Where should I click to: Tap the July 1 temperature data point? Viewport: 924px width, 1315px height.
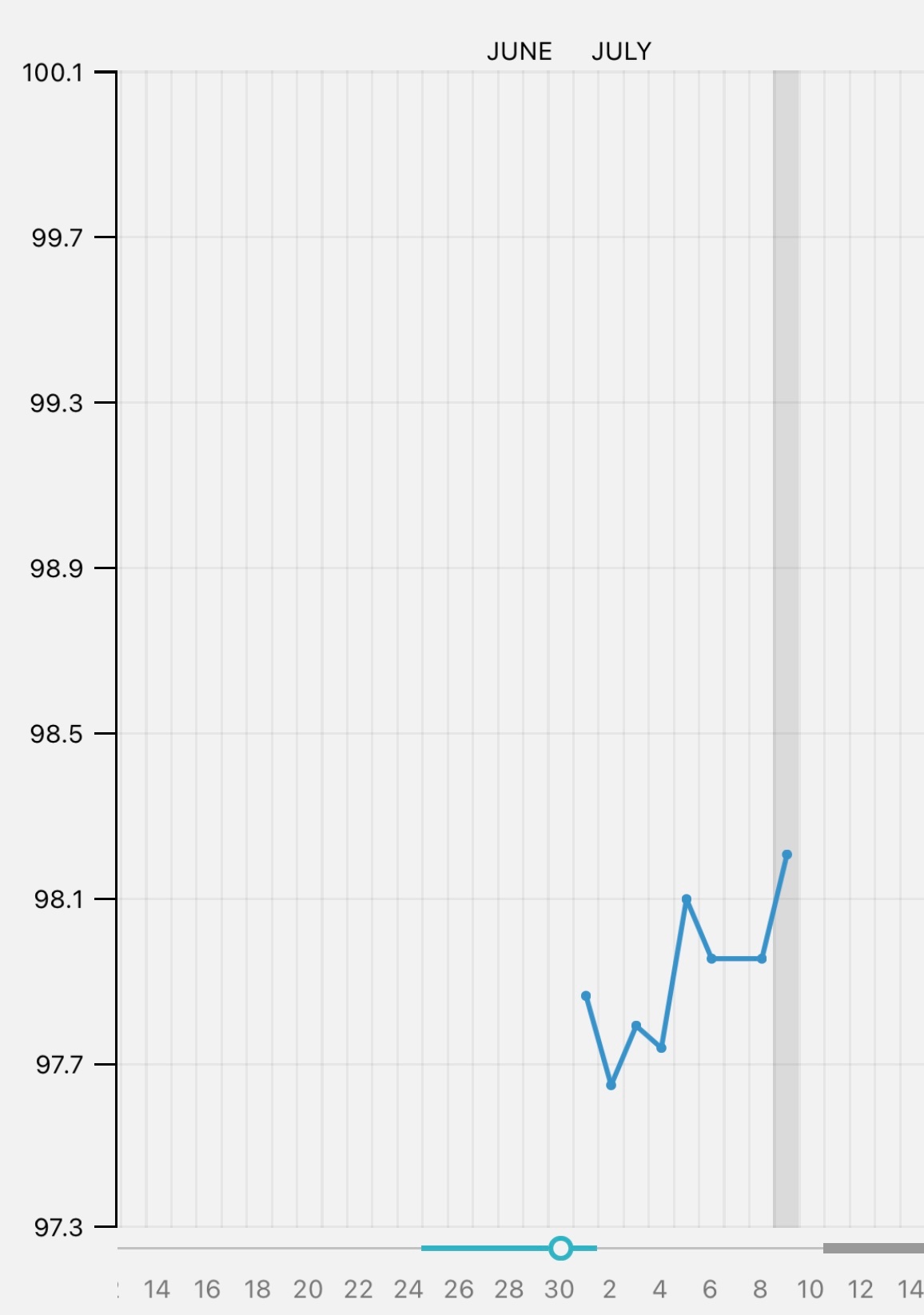coord(586,996)
